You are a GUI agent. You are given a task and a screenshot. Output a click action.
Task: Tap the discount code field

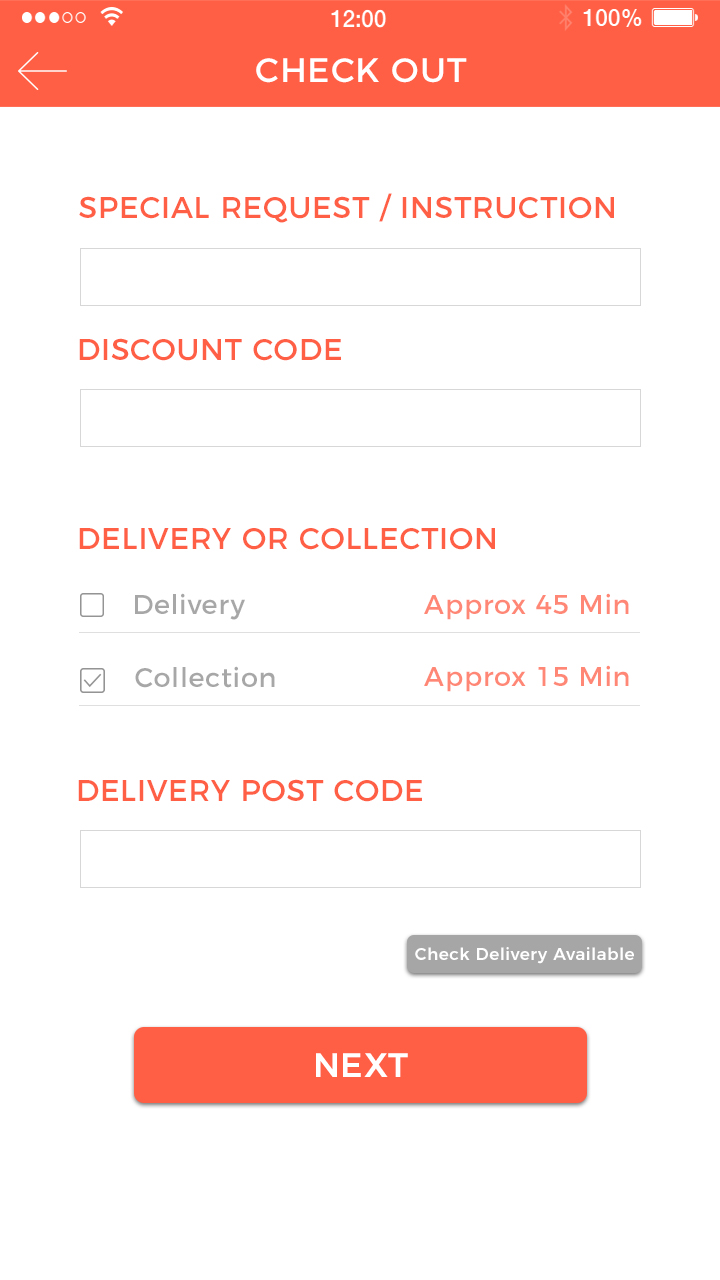[x=360, y=418]
